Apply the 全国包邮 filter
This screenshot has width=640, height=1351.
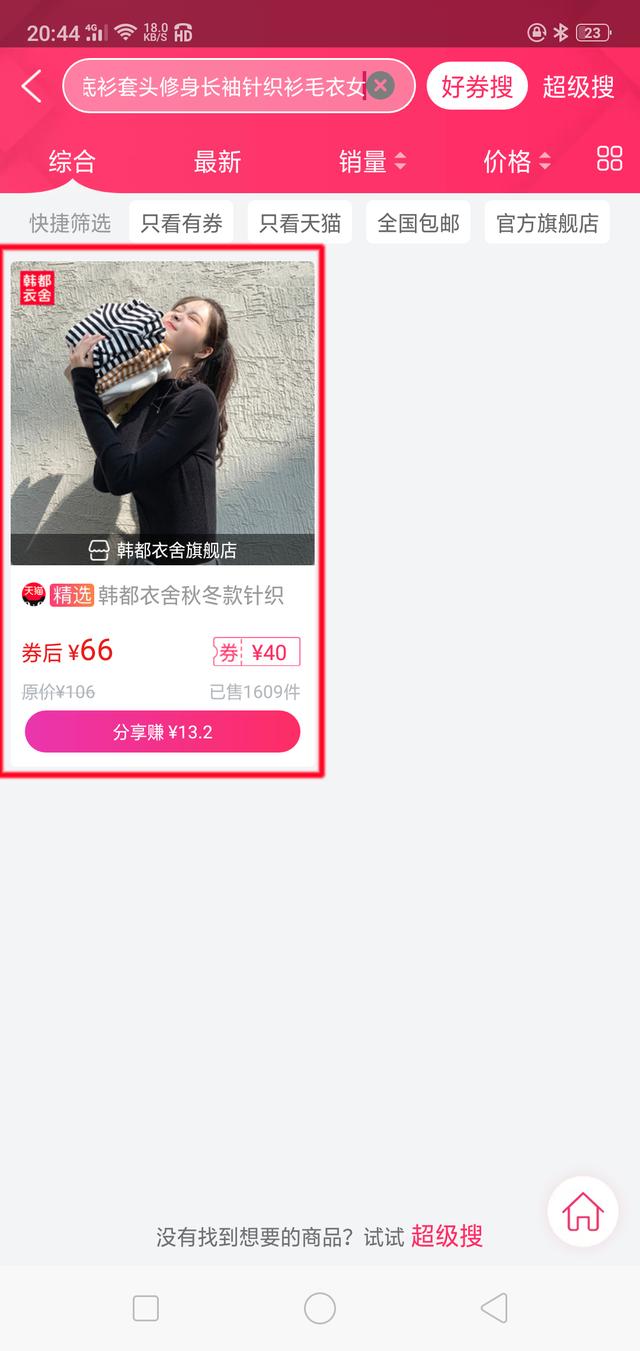[x=418, y=223]
